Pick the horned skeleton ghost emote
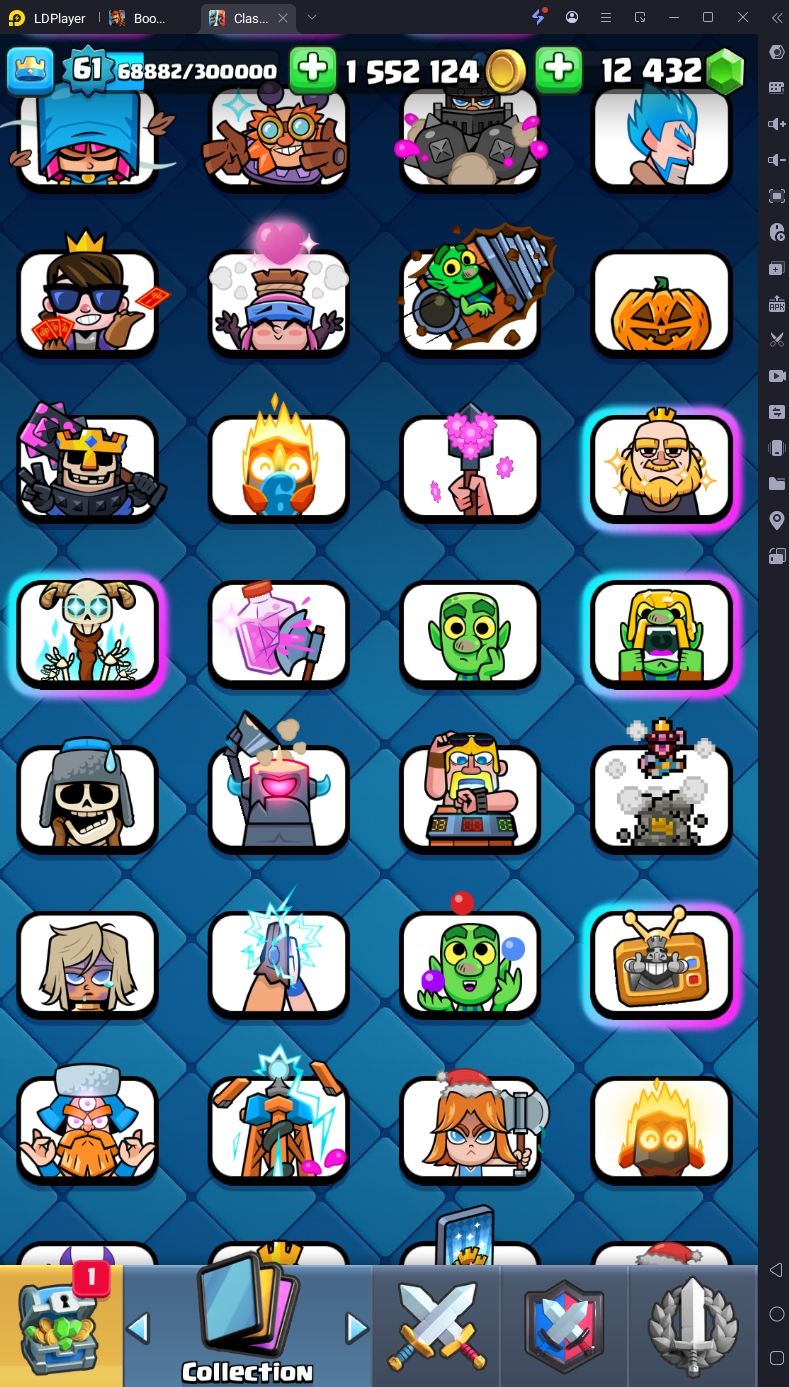Viewport: 789px width, 1387px height. pos(88,632)
